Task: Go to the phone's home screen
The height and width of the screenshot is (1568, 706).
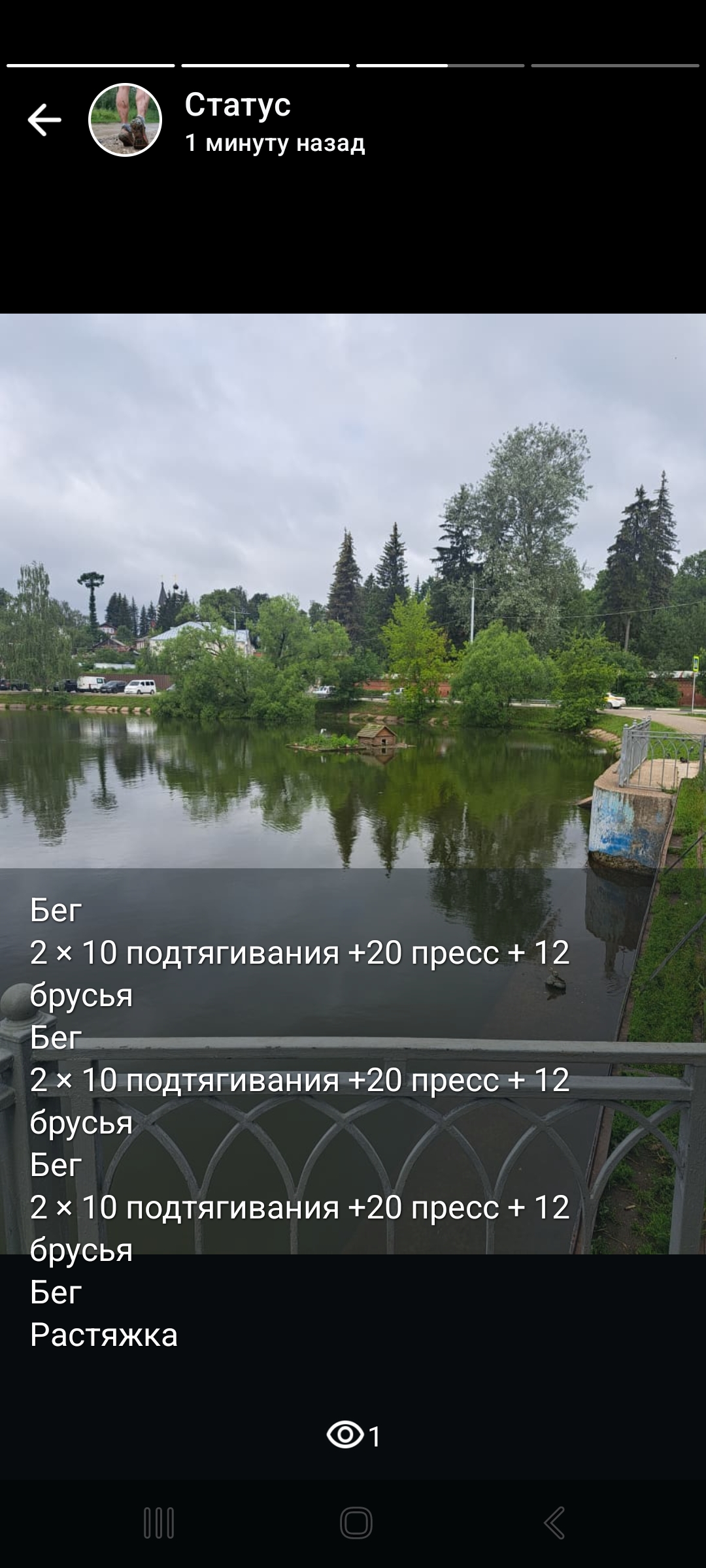Action: pyautogui.click(x=356, y=1523)
